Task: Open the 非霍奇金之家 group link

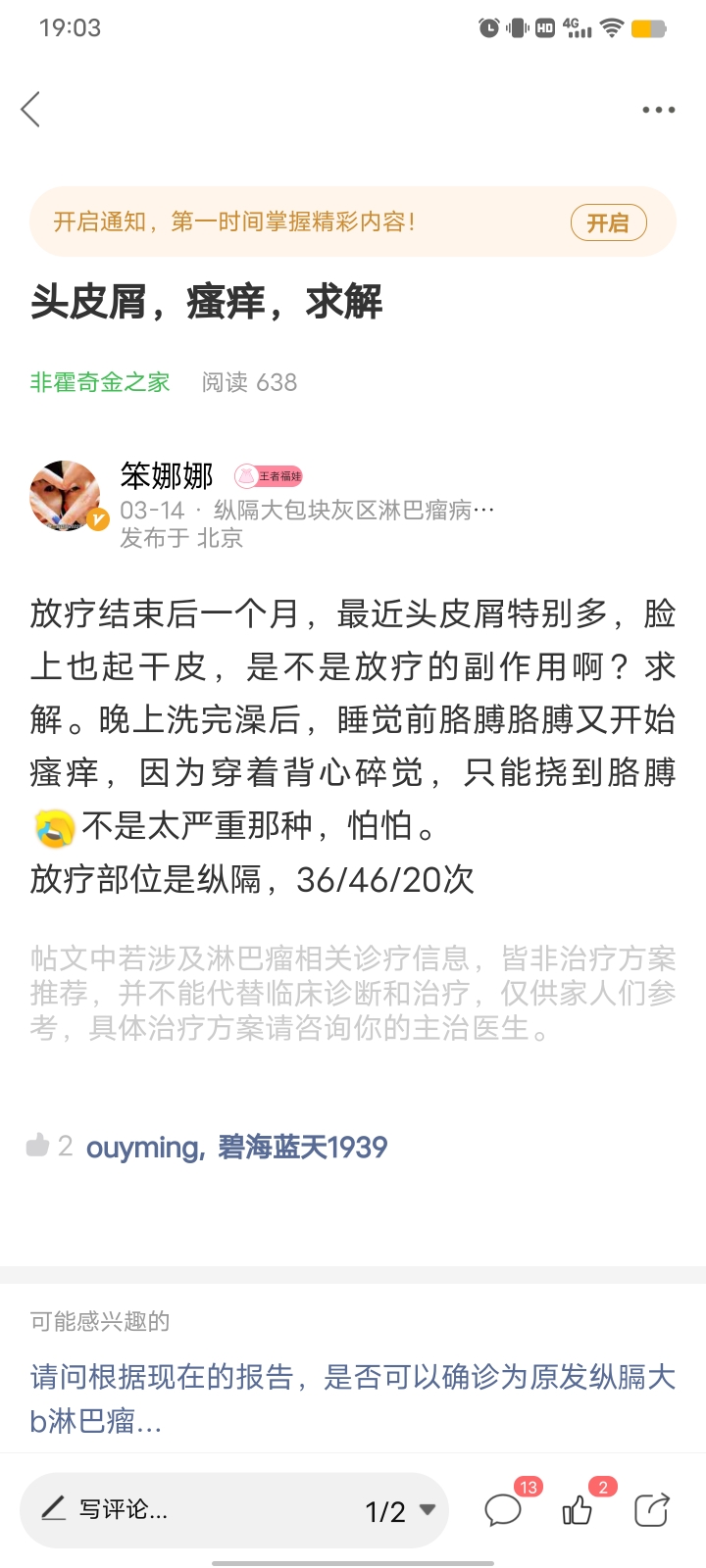Action: [100, 382]
